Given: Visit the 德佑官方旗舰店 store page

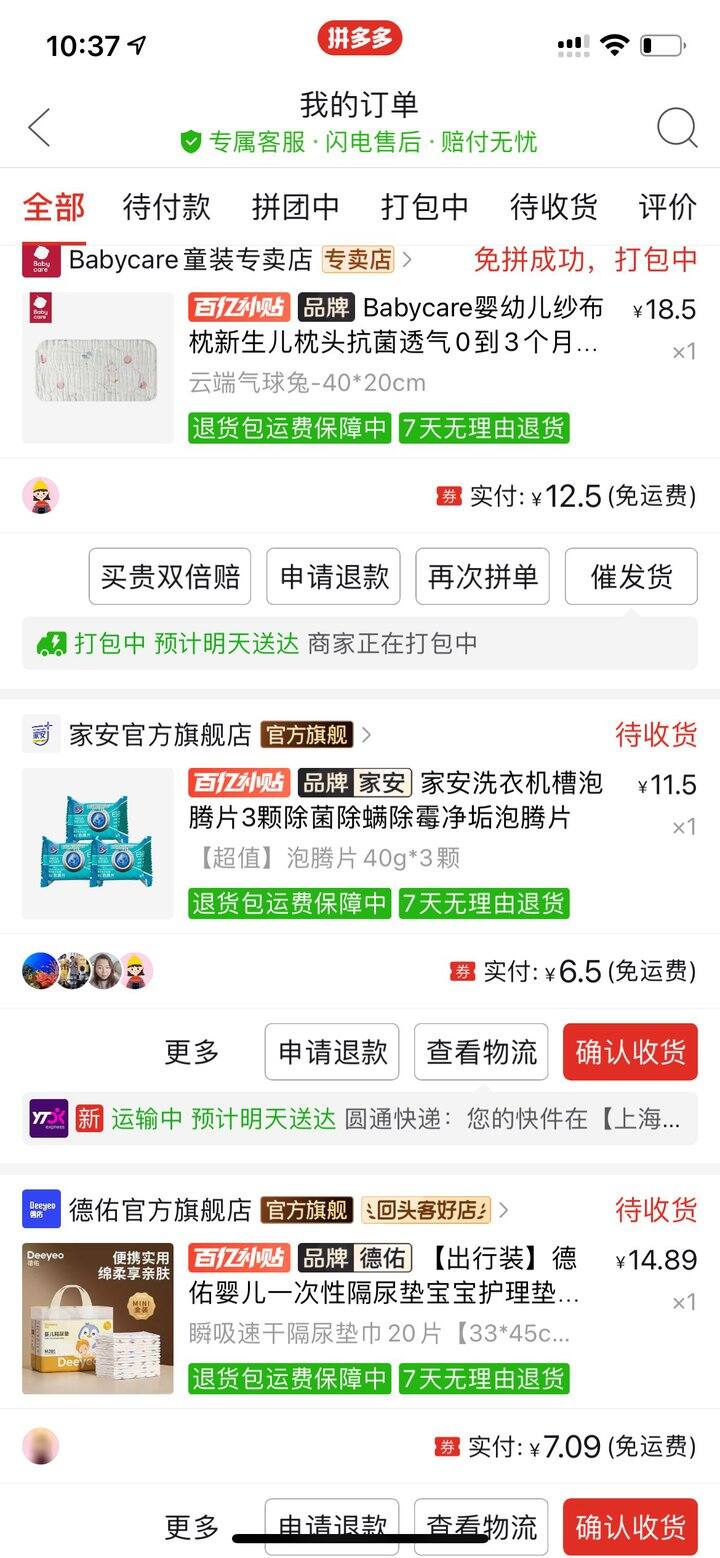Looking at the screenshot, I should click(x=160, y=1210).
